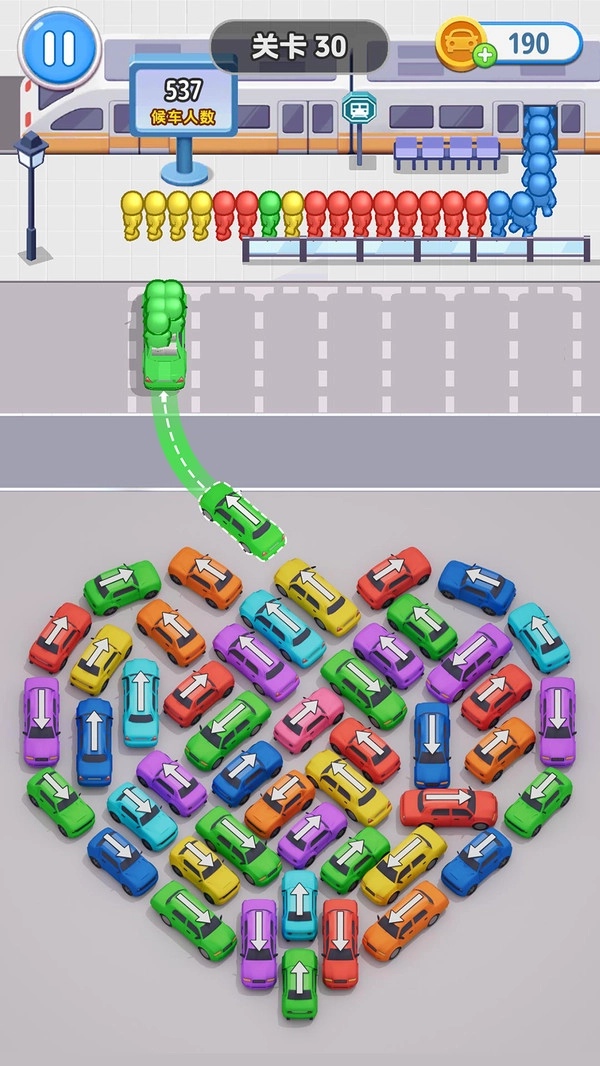Move the blue car pointing straight up
The height and width of the screenshot is (1066, 600).
[94, 739]
